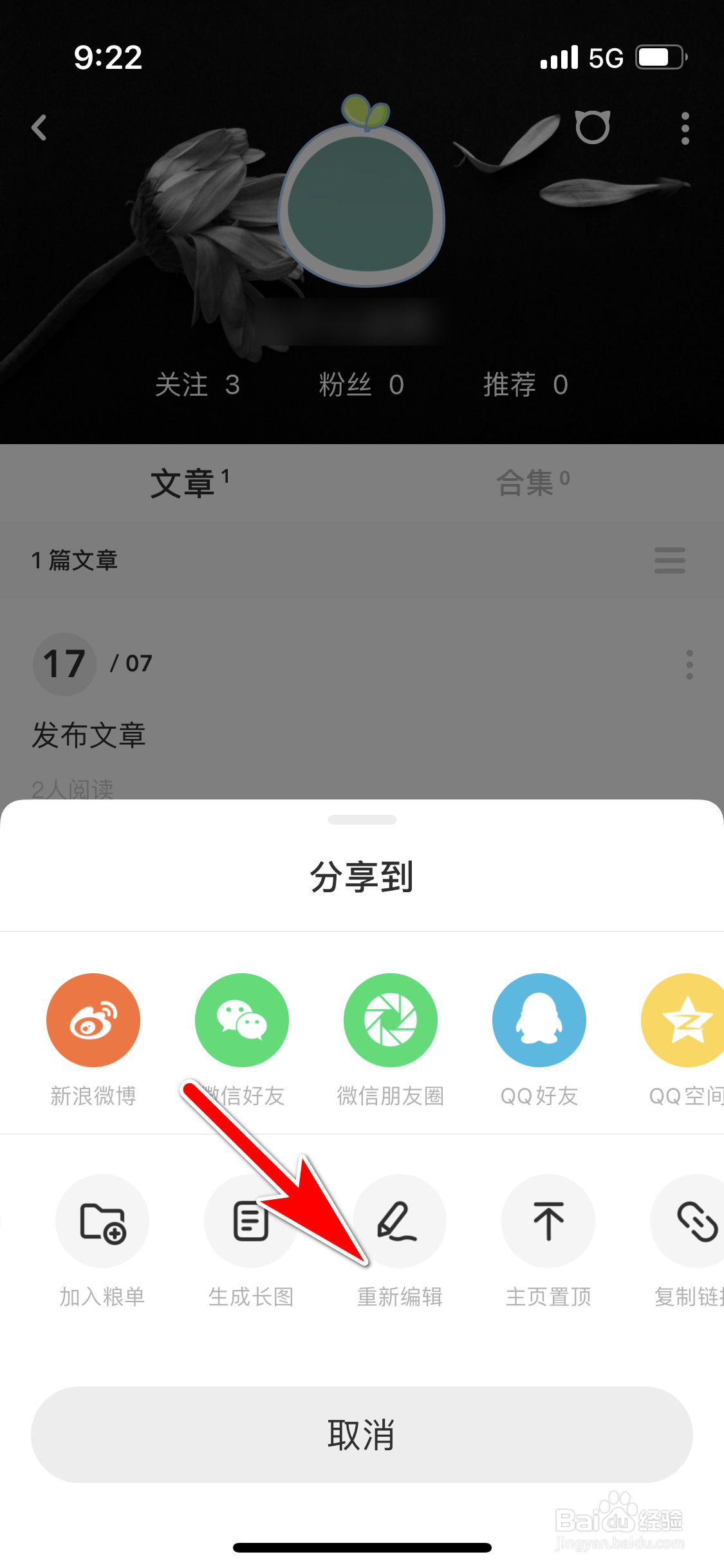This screenshot has width=724, height=1568.
Task: Select the 加入粮单 folder icon
Action: pyautogui.click(x=102, y=1220)
